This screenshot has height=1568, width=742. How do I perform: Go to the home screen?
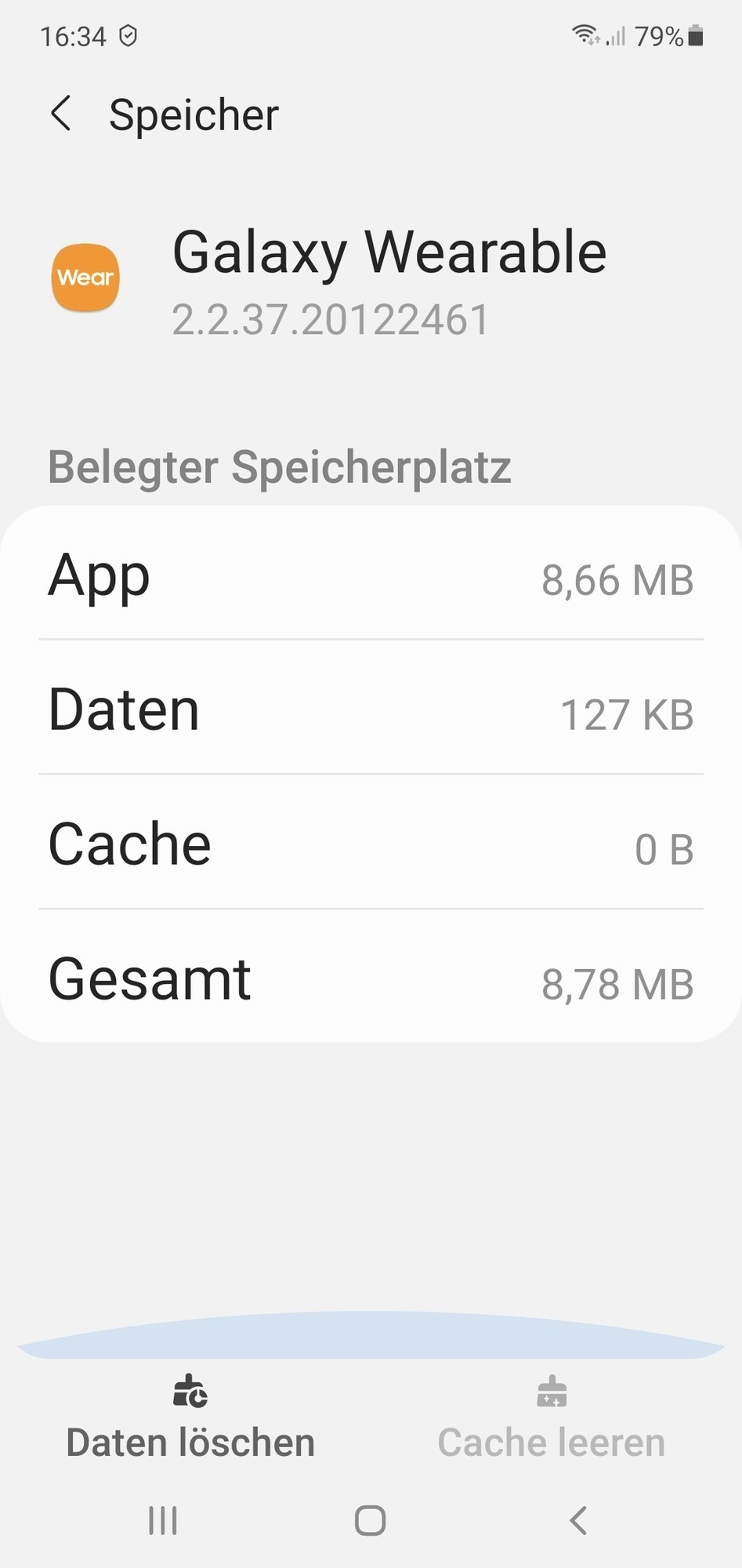point(370,1521)
